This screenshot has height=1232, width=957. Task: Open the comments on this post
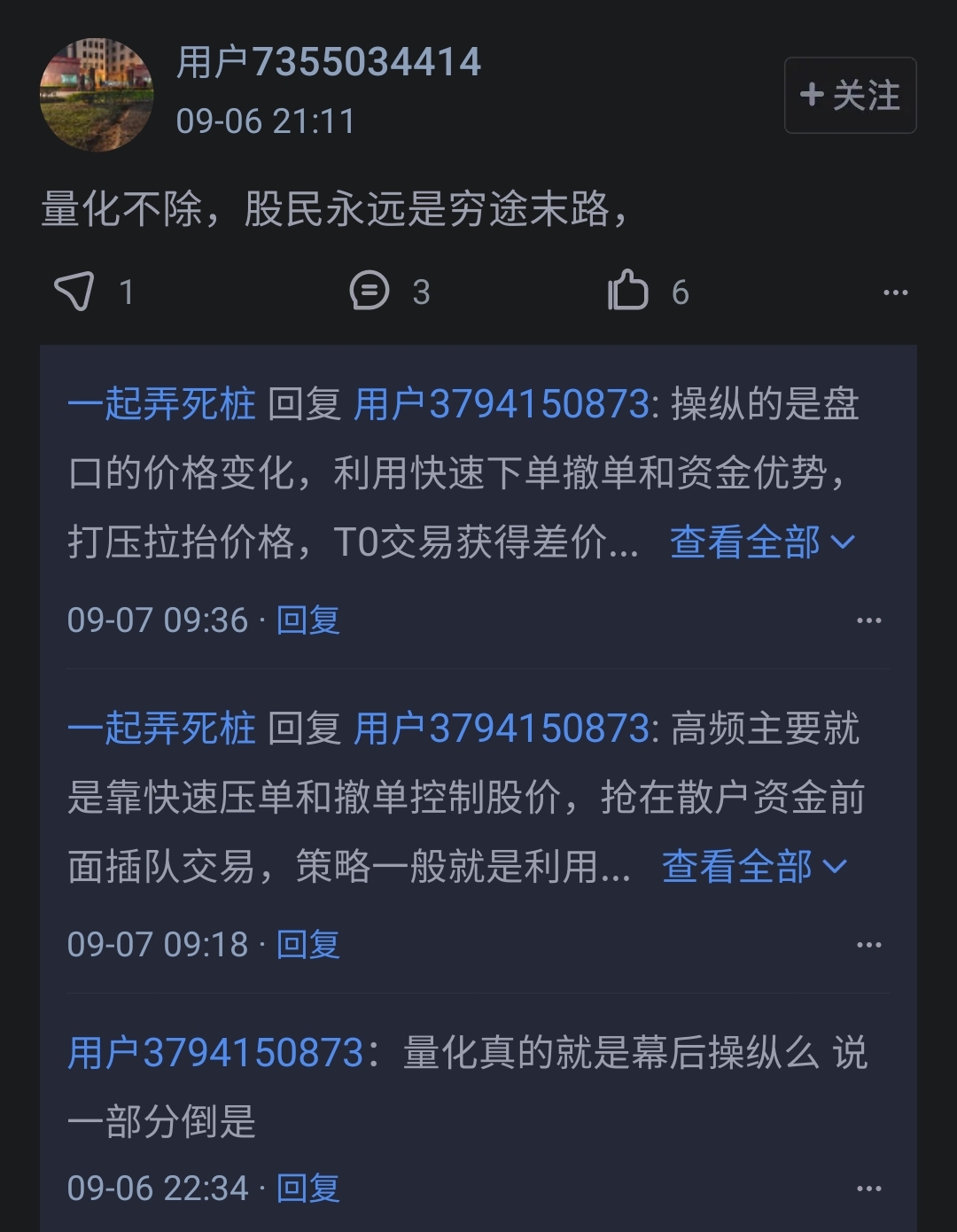click(370, 291)
